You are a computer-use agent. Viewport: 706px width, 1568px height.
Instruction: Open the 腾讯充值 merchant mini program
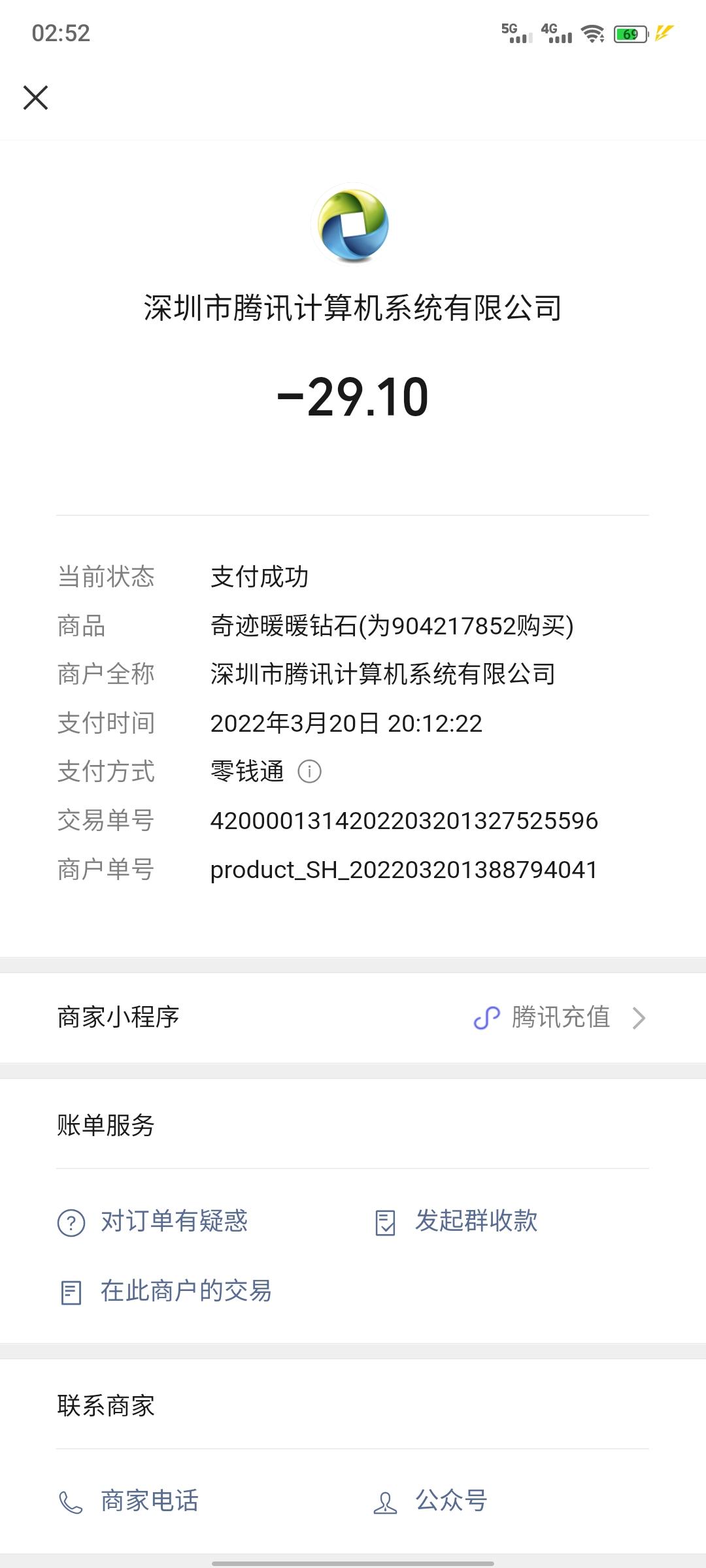click(x=353, y=1017)
